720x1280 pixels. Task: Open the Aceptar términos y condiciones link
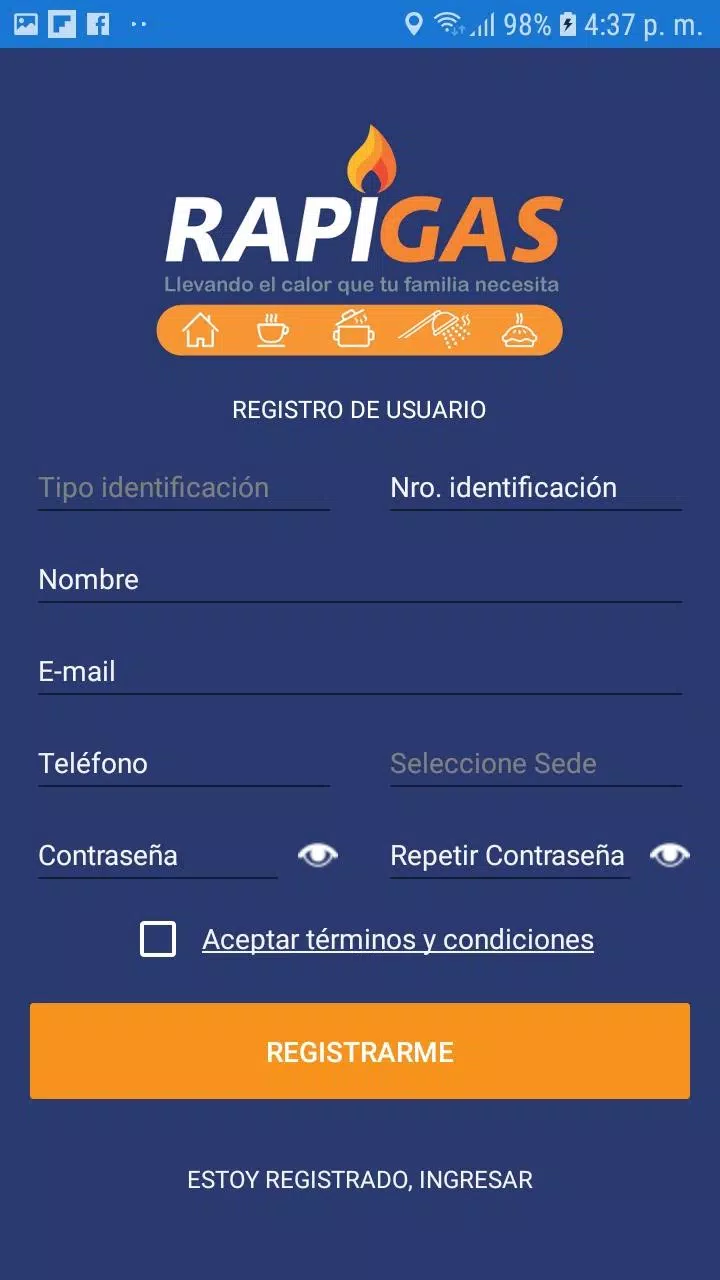pyautogui.click(x=398, y=940)
